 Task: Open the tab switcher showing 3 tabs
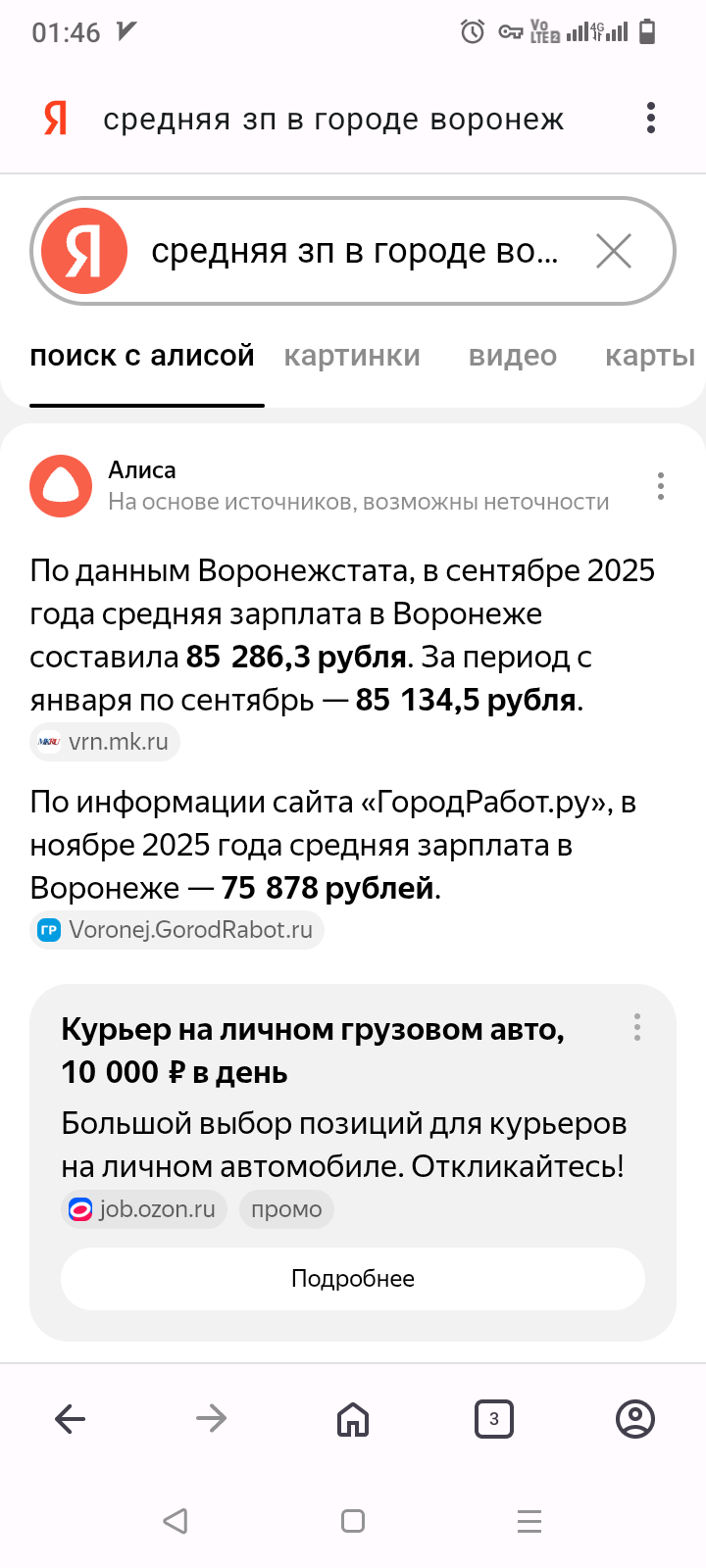click(x=494, y=1418)
